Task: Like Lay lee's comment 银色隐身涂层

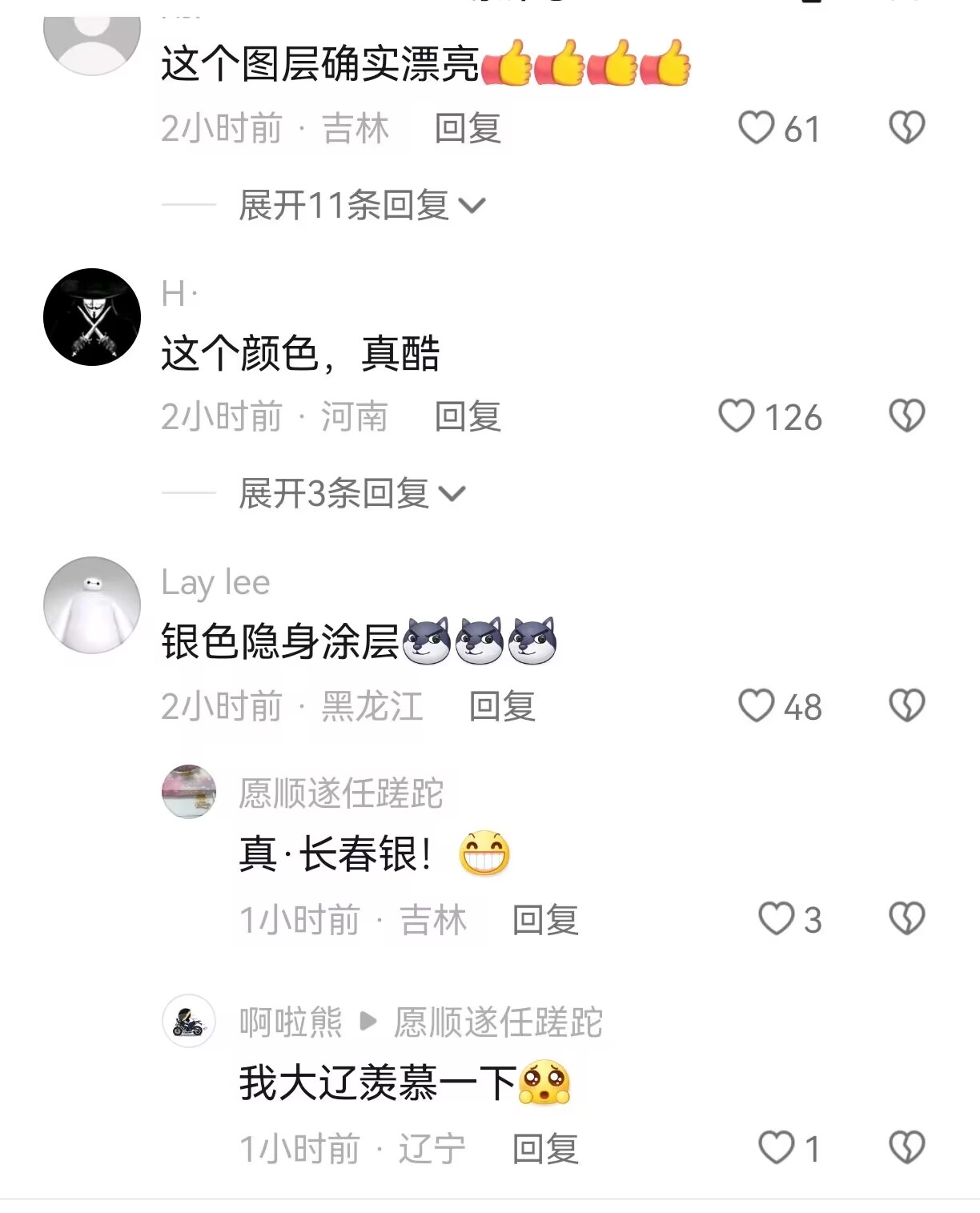Action: coord(757,706)
